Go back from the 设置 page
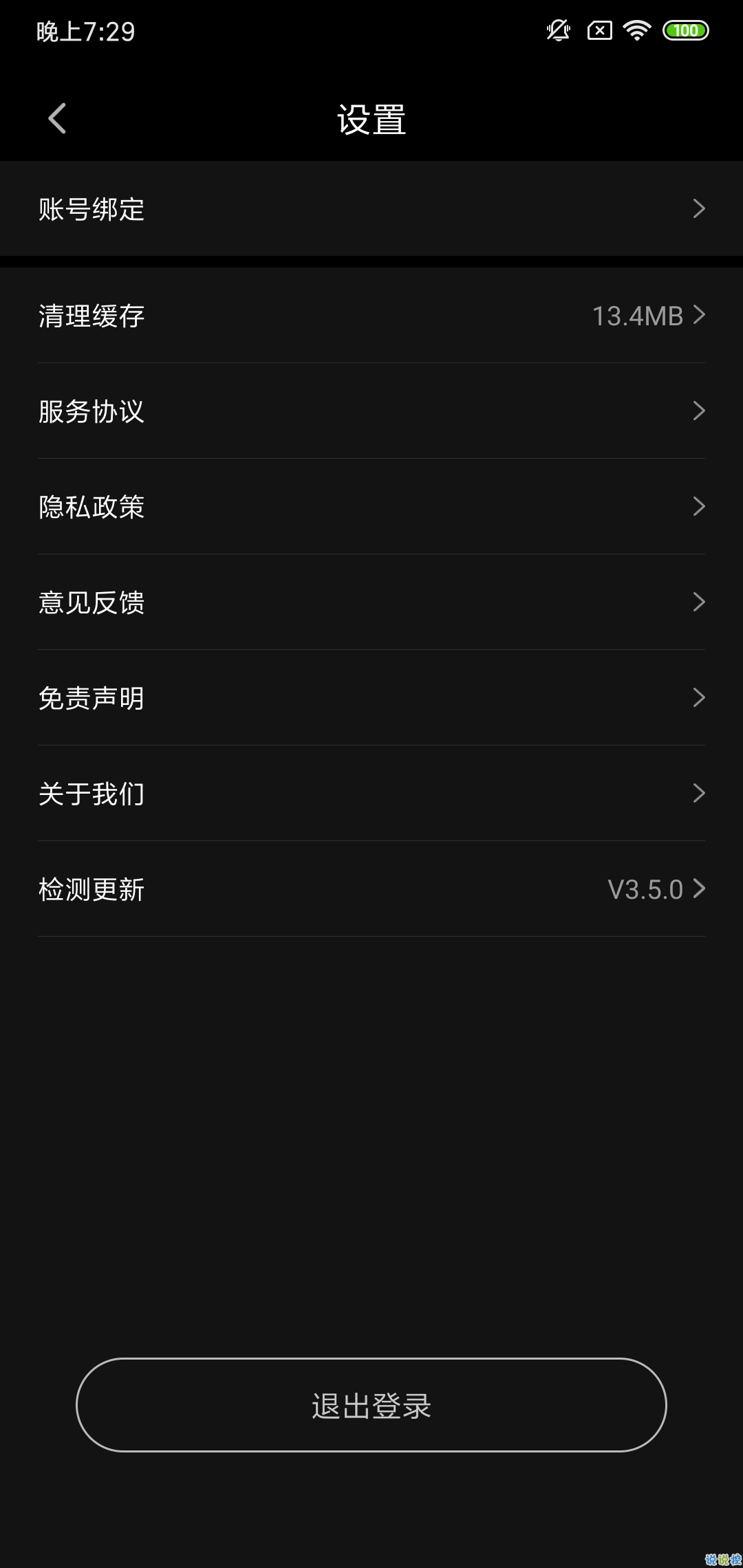This screenshot has height=1568, width=743. [57, 118]
